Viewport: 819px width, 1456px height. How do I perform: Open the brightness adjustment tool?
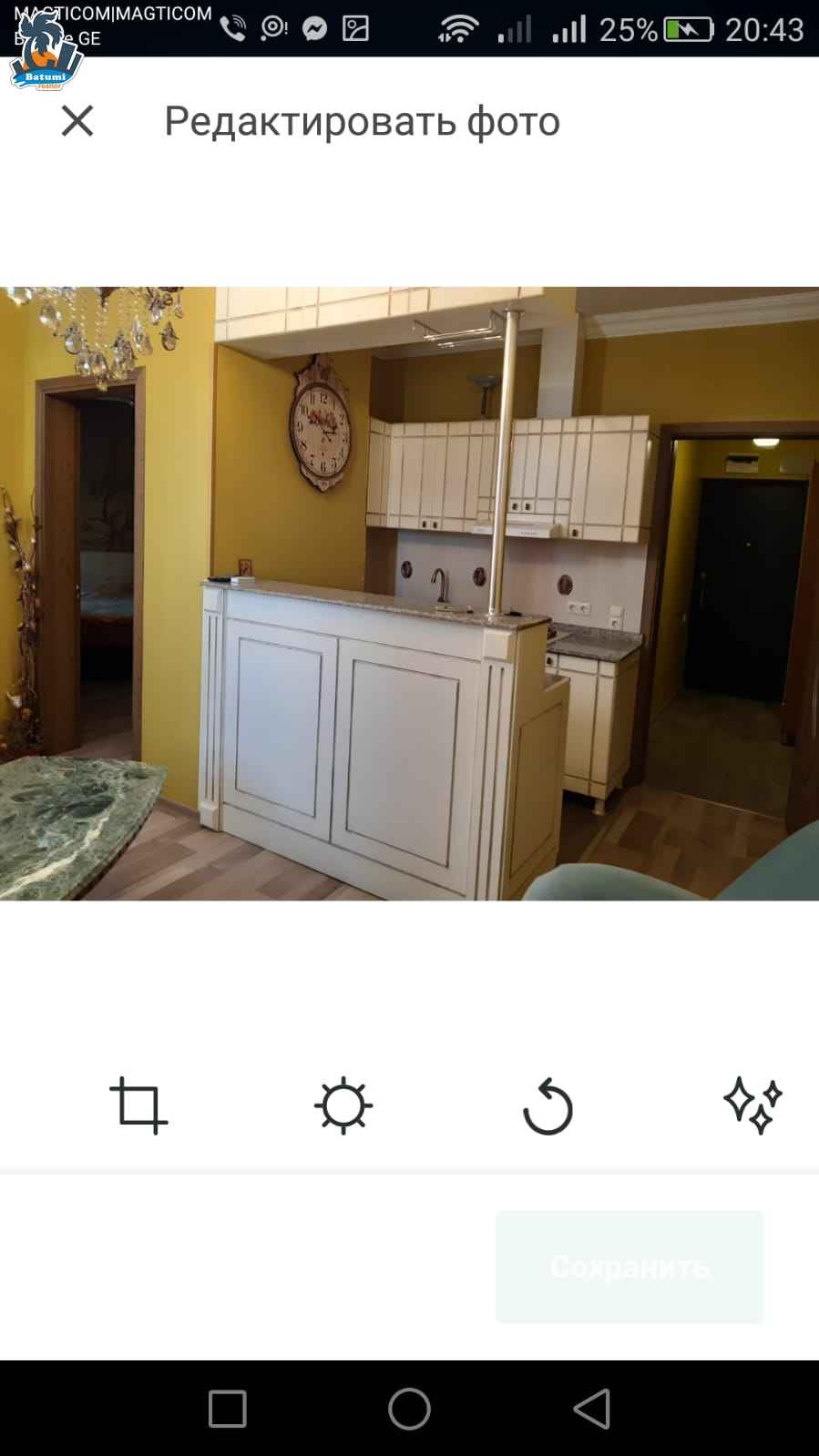[343, 1105]
